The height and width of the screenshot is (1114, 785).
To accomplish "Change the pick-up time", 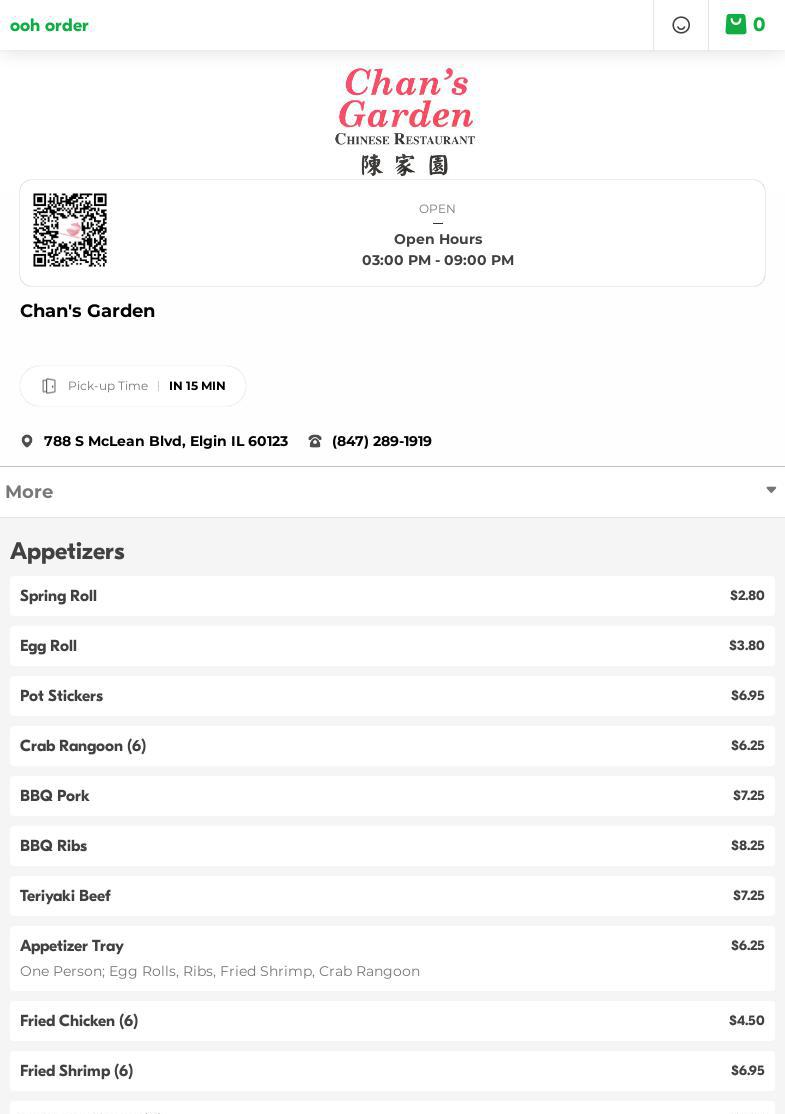I will pos(133,386).
